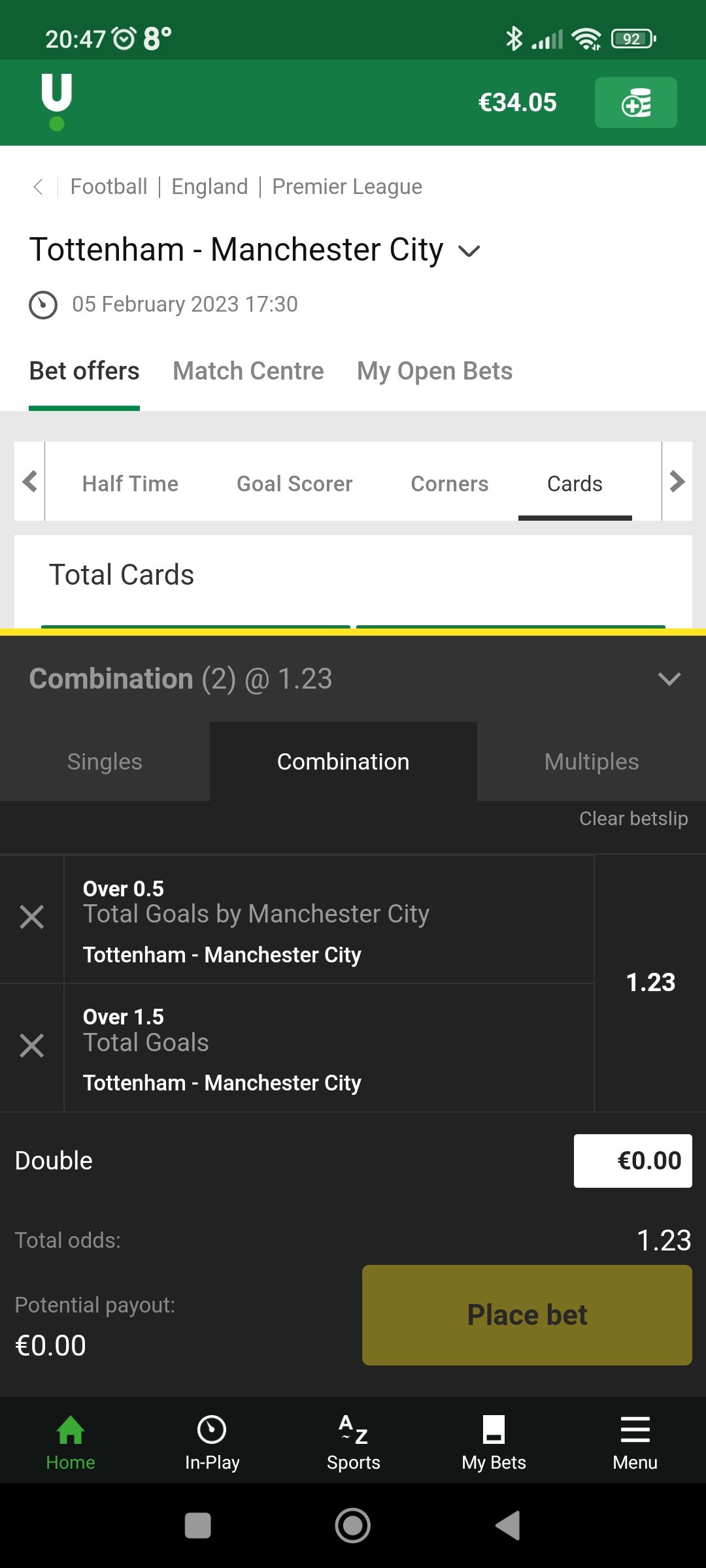Show the next market categories with the right arrow
The image size is (706, 1568).
677,482
